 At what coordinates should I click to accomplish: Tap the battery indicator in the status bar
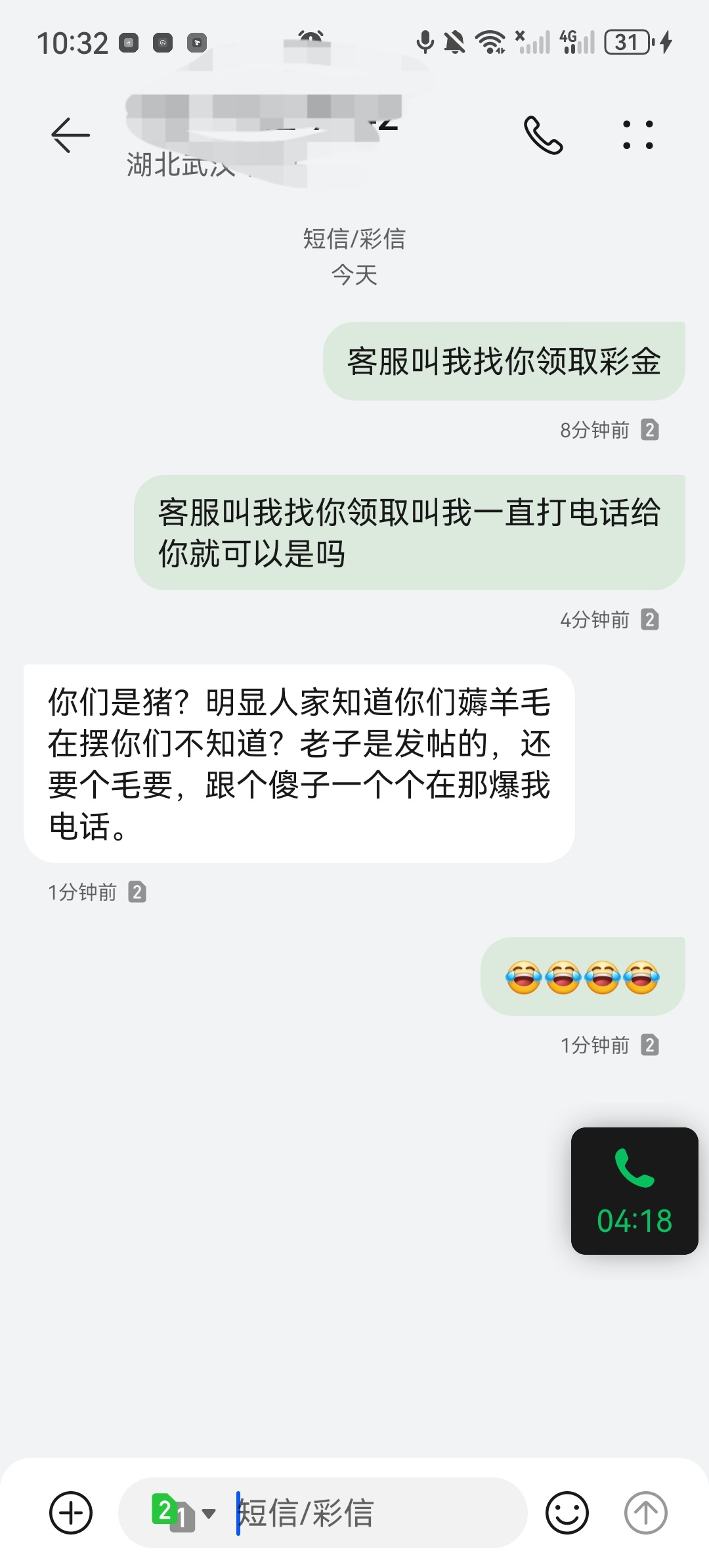tap(628, 41)
